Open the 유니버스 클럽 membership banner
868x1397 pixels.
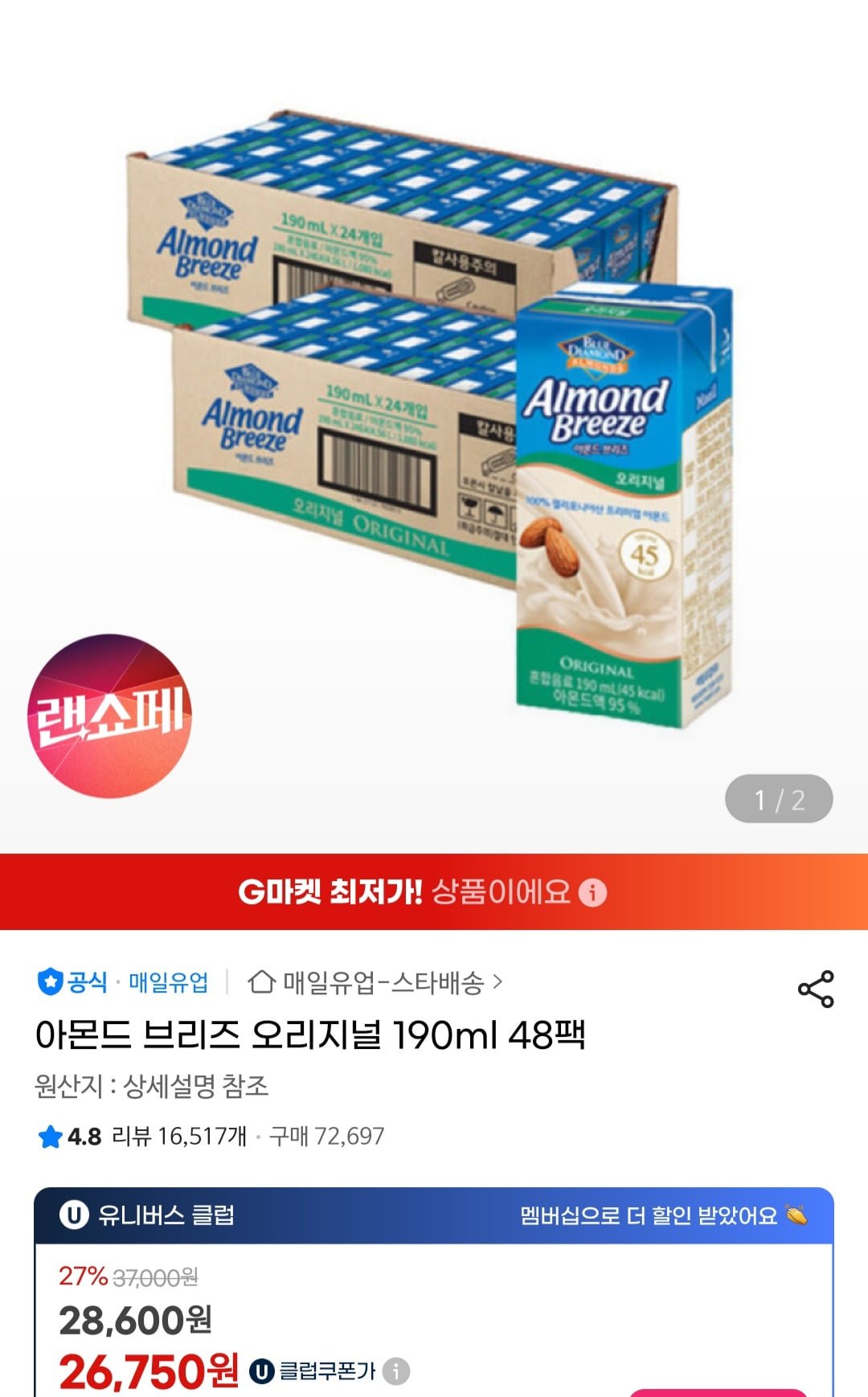click(434, 1215)
